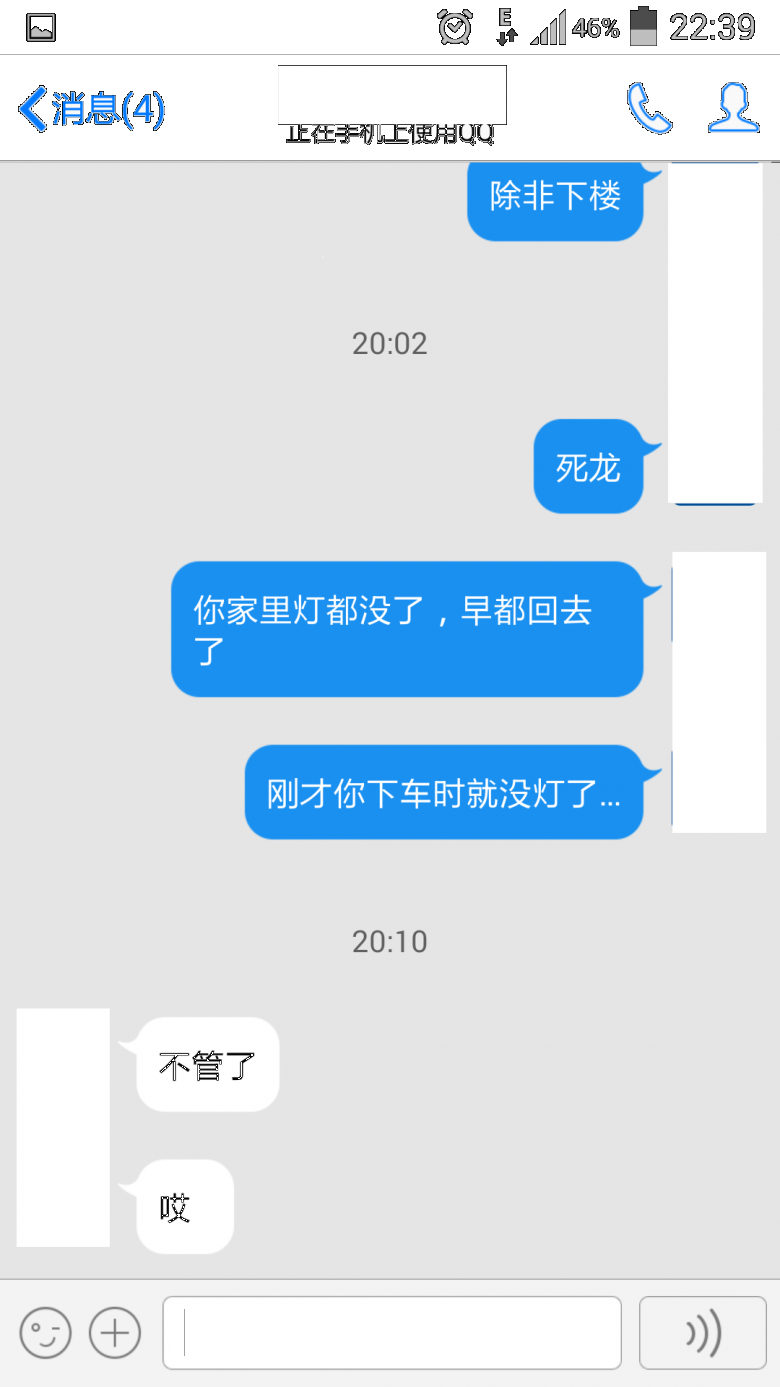Focus the message text field

(x=392, y=1332)
